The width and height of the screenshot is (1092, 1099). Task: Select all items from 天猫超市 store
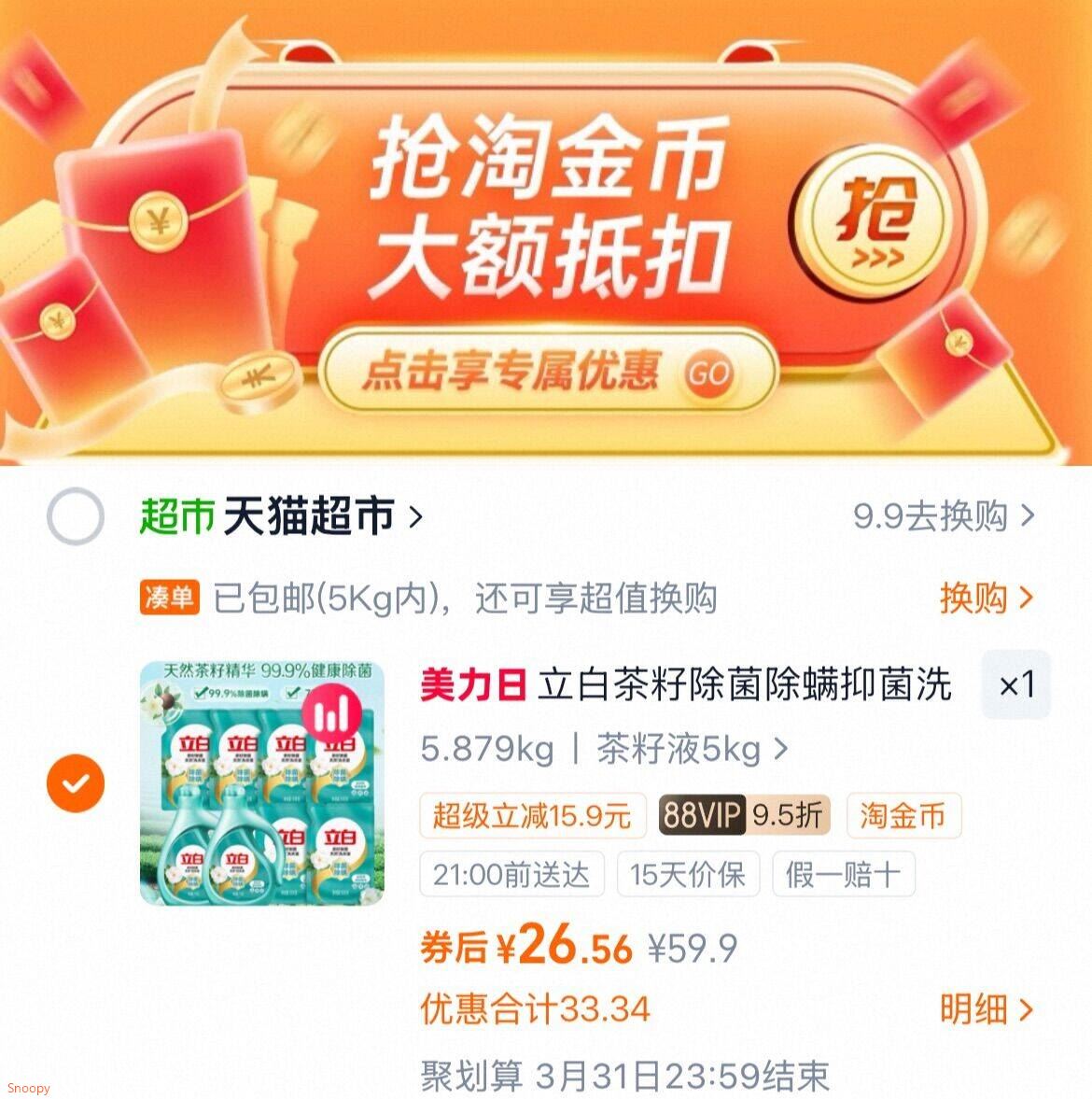coord(76,516)
